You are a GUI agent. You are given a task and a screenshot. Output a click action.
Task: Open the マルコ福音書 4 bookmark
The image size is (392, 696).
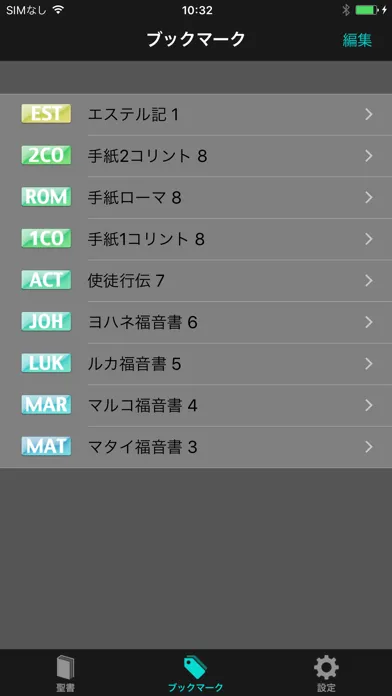[196, 405]
